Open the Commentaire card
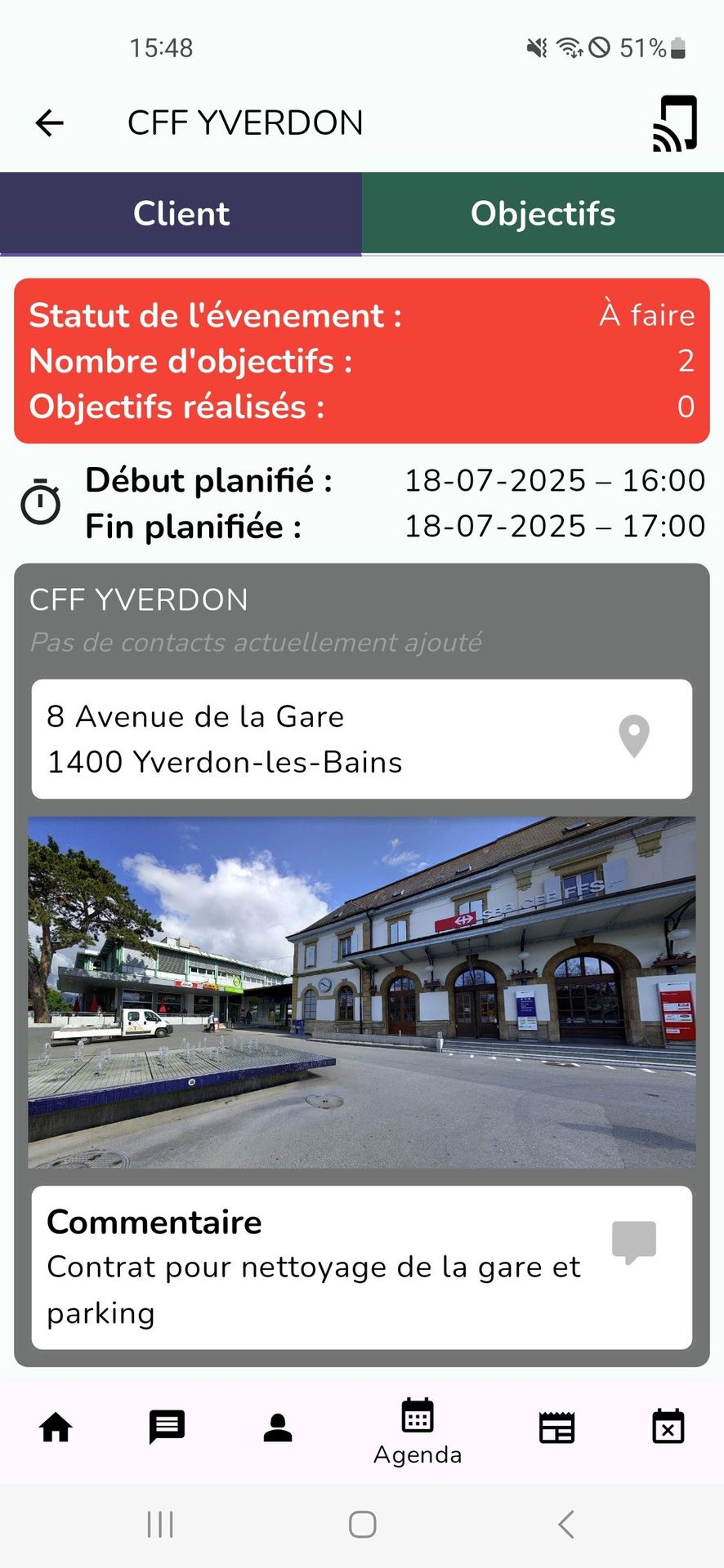 click(361, 1267)
